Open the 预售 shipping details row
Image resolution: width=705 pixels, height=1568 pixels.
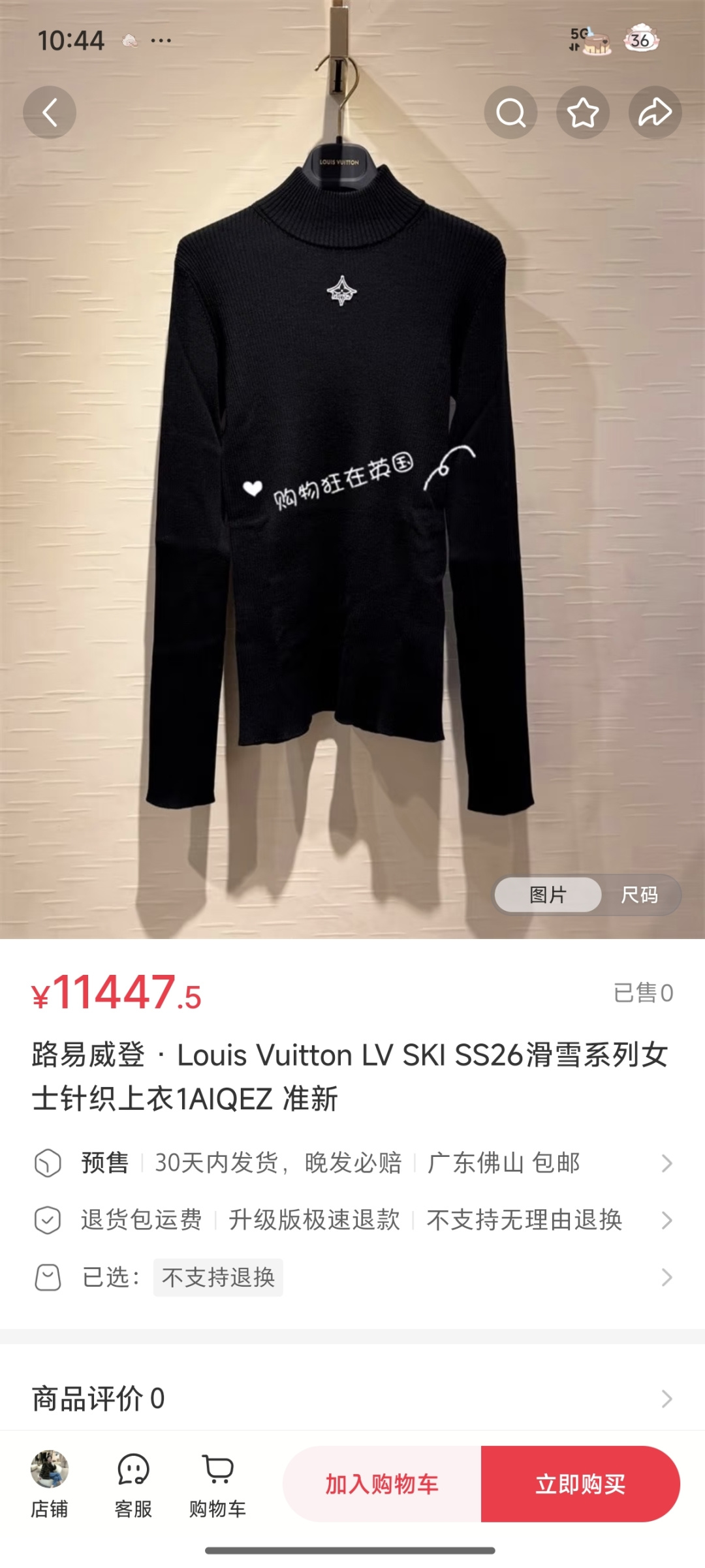[x=352, y=1163]
